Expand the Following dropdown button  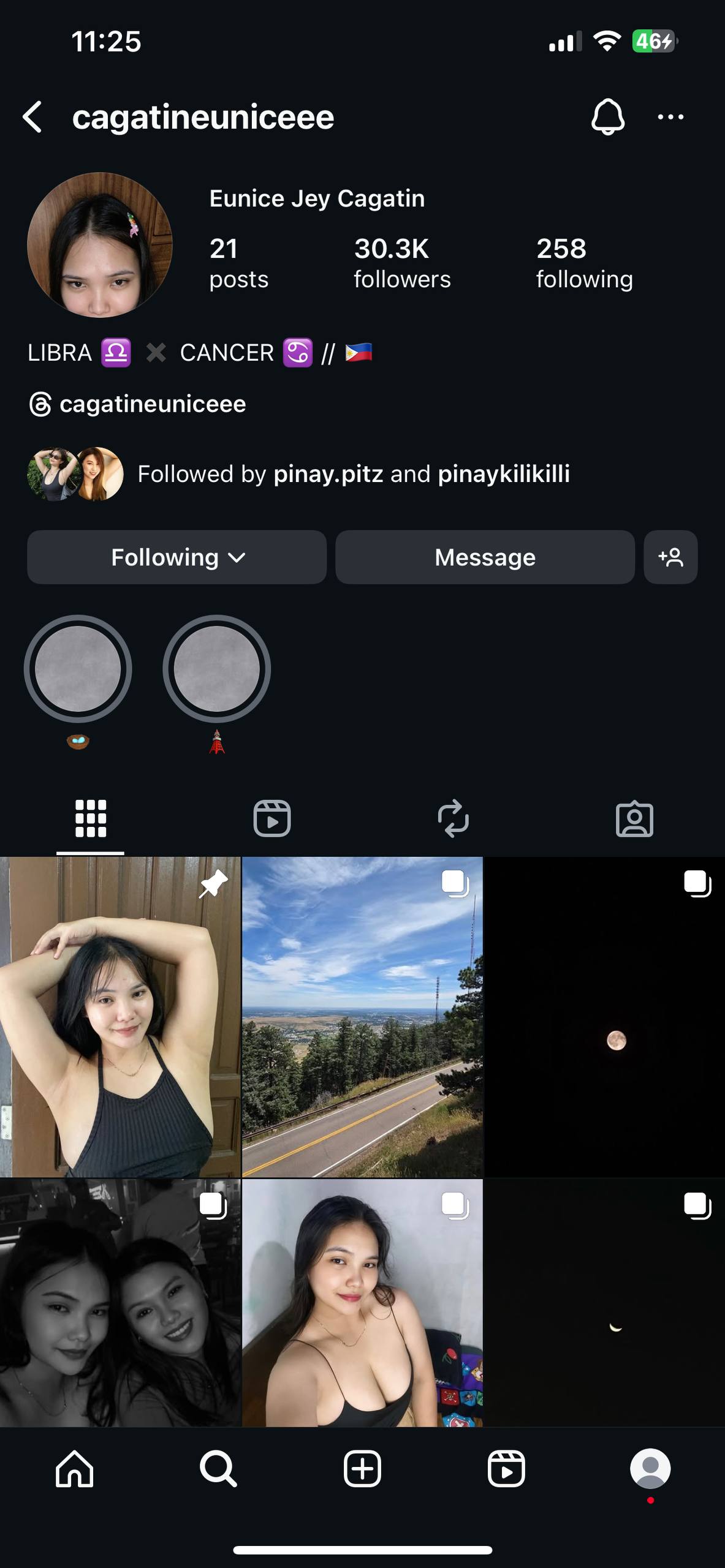177,557
